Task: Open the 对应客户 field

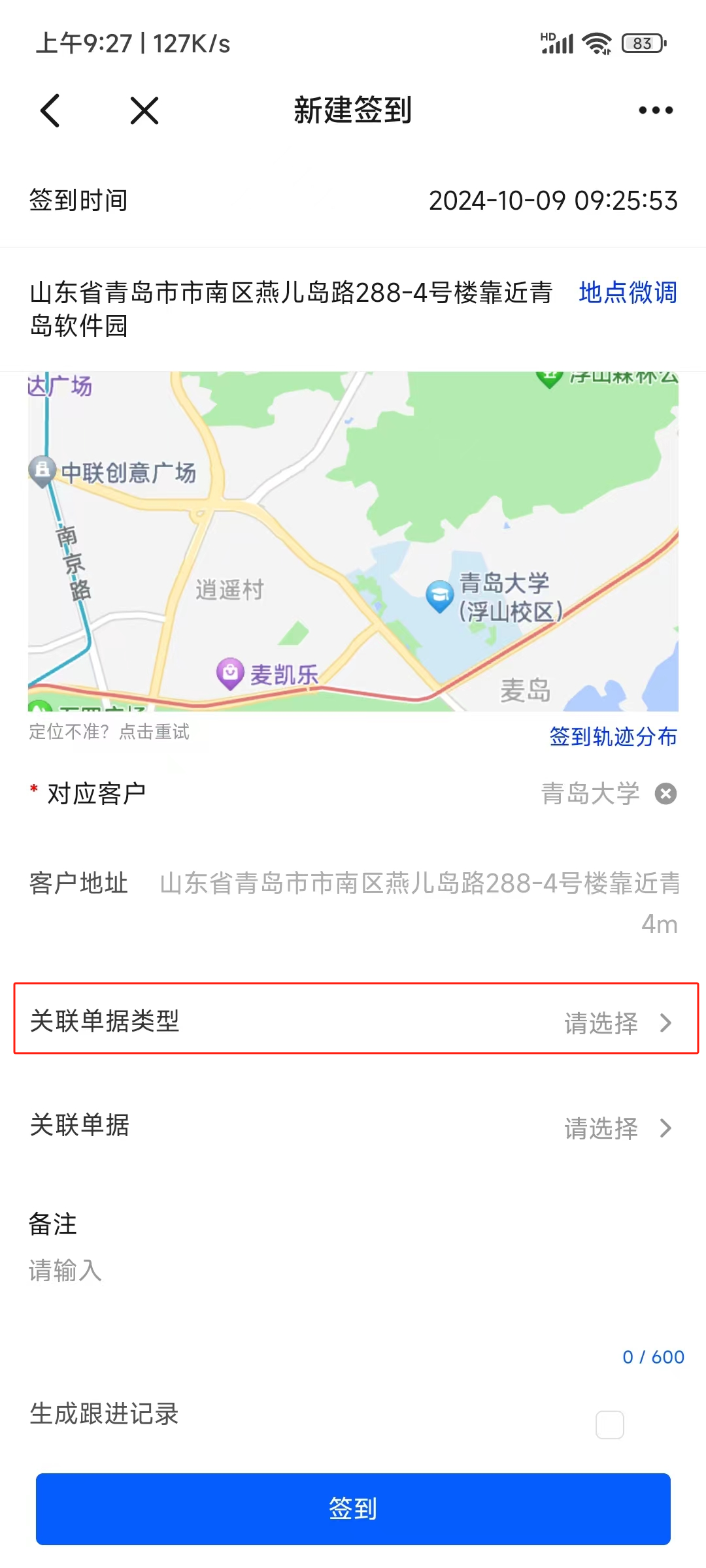Action: pyautogui.click(x=353, y=794)
